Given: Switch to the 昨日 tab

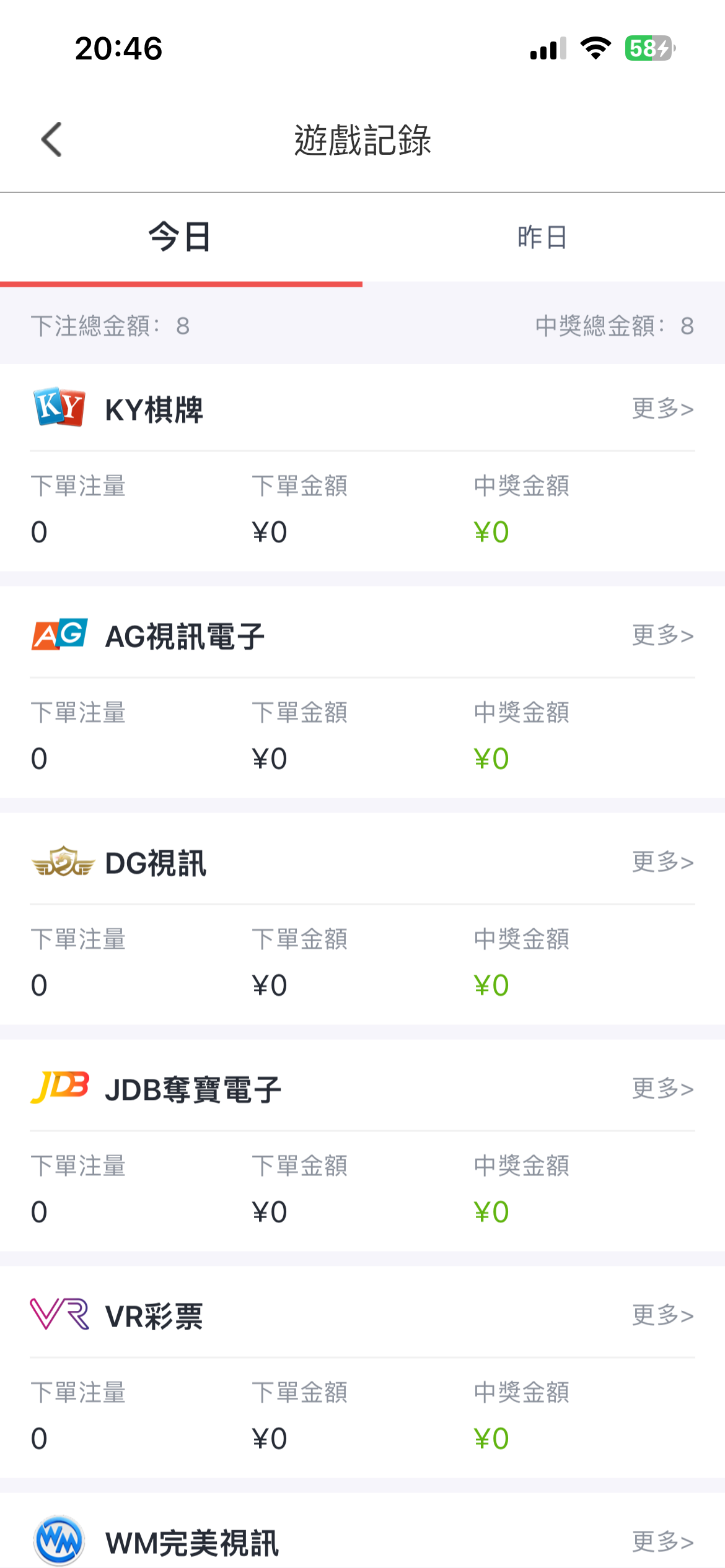Looking at the screenshot, I should pos(543,237).
